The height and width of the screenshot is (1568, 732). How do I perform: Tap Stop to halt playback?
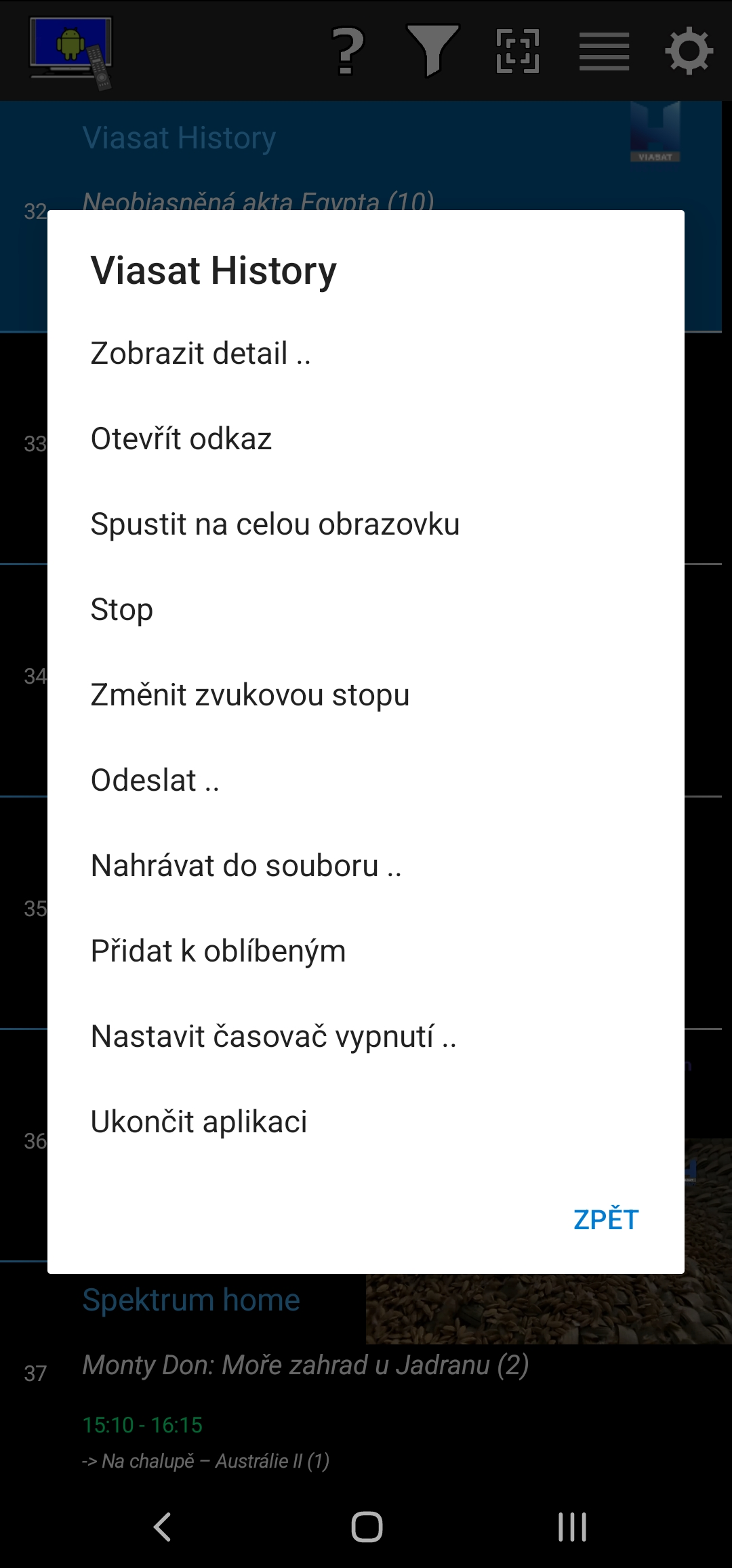366,609
